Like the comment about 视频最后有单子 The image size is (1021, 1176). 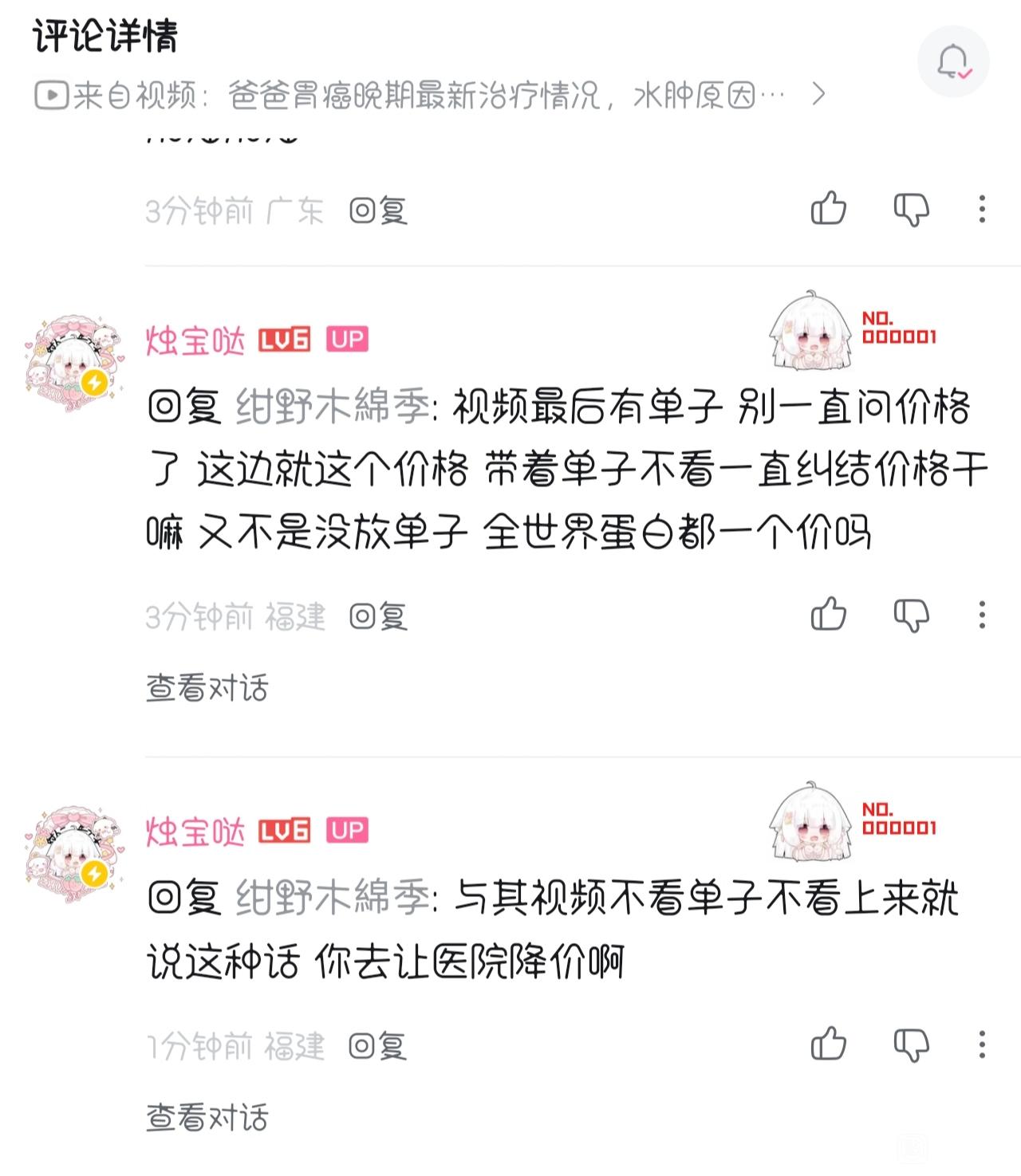click(828, 615)
